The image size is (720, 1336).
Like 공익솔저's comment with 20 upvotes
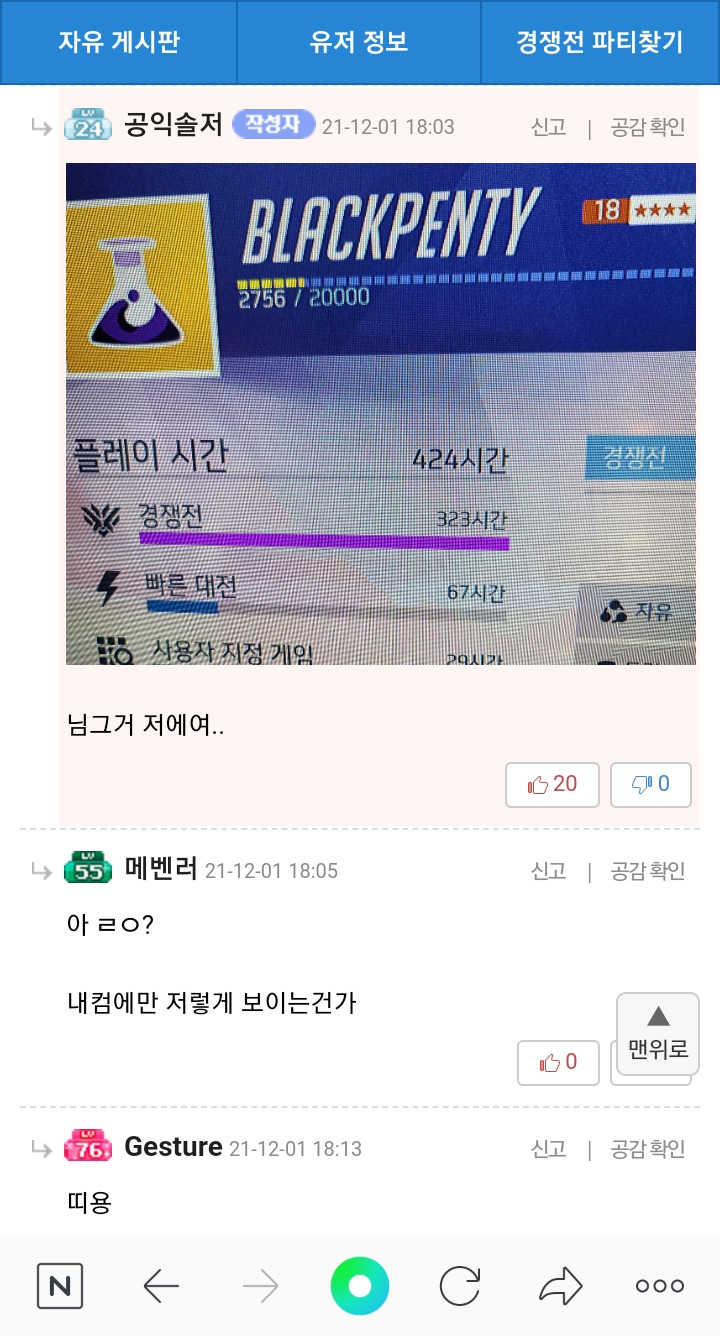pos(552,785)
